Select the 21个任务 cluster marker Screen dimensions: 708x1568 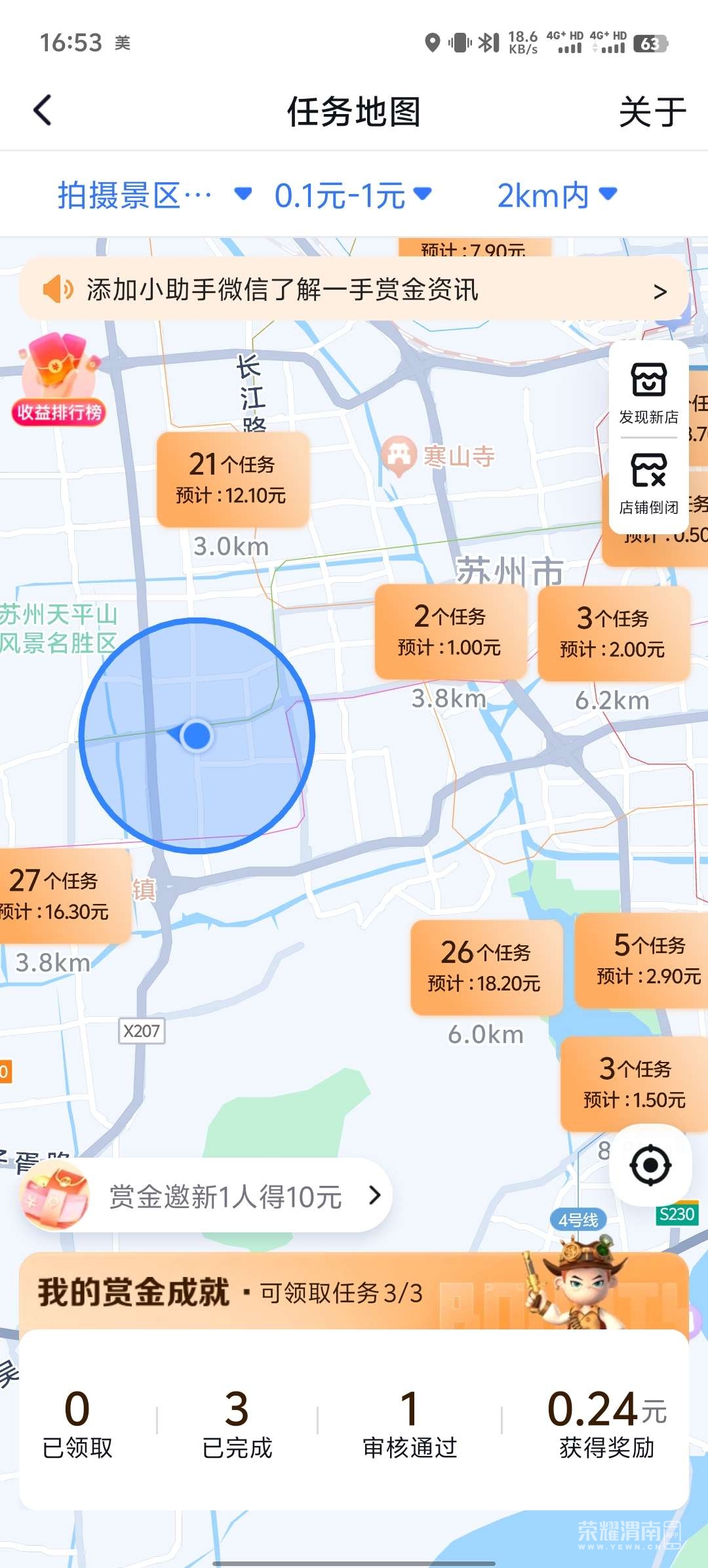tap(232, 479)
